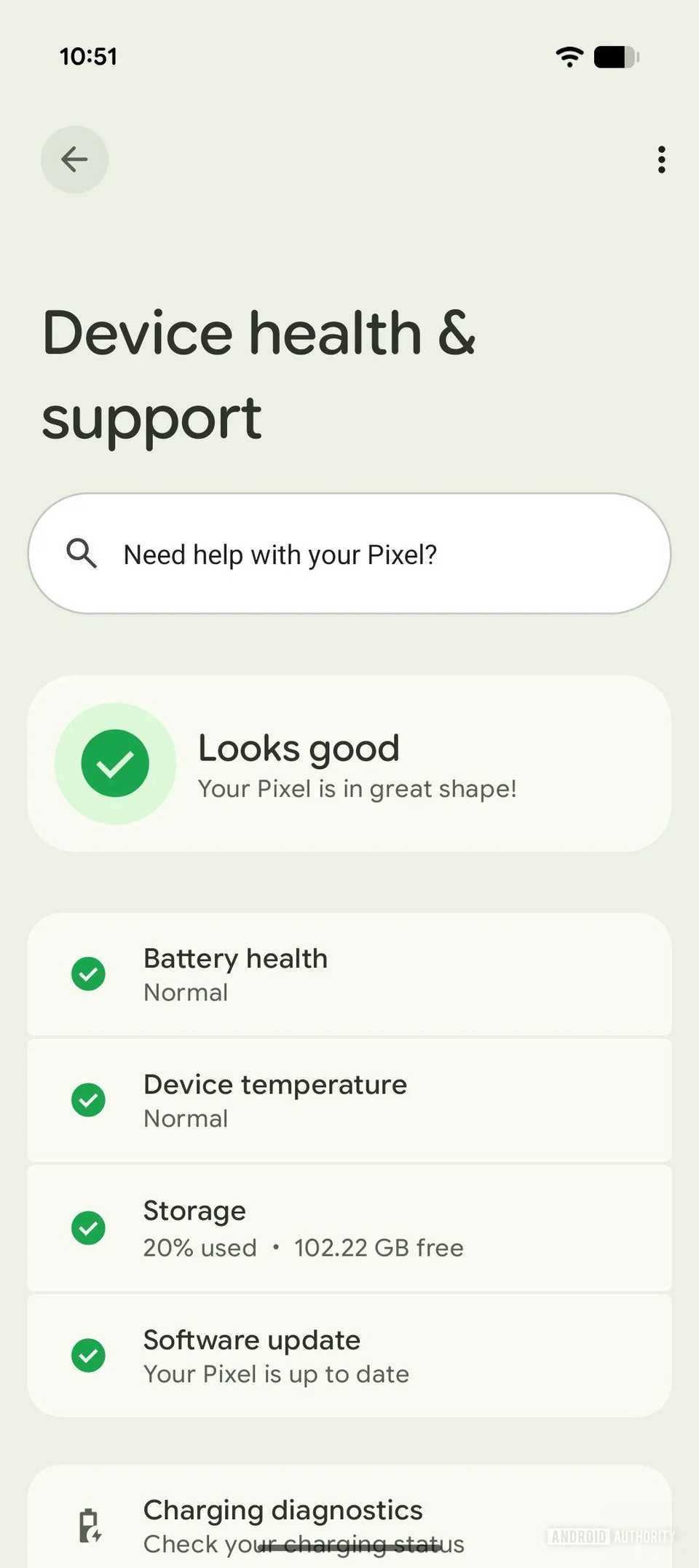Click the magnifying glass search icon

[x=82, y=554]
